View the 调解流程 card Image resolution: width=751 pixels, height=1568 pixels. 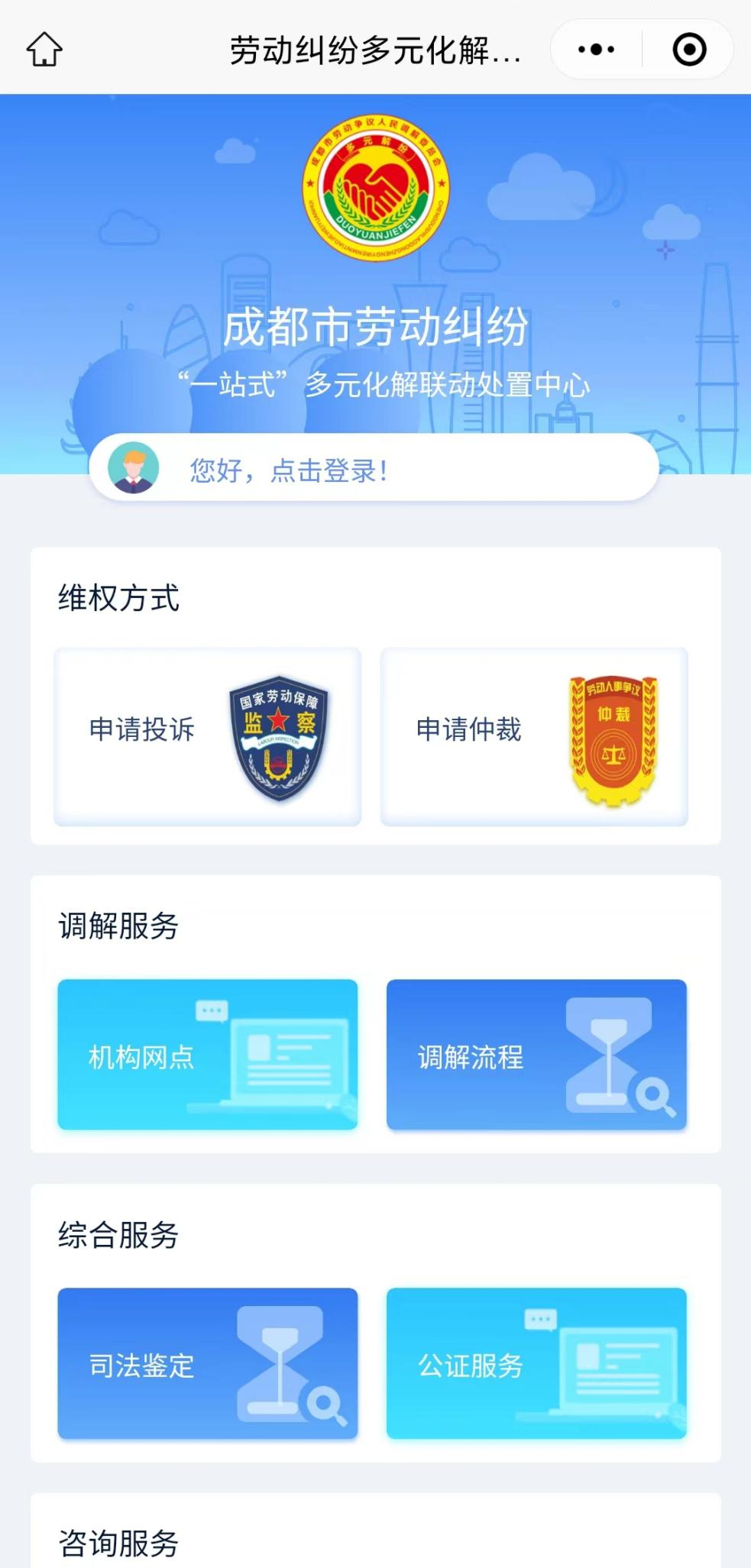coord(536,1054)
